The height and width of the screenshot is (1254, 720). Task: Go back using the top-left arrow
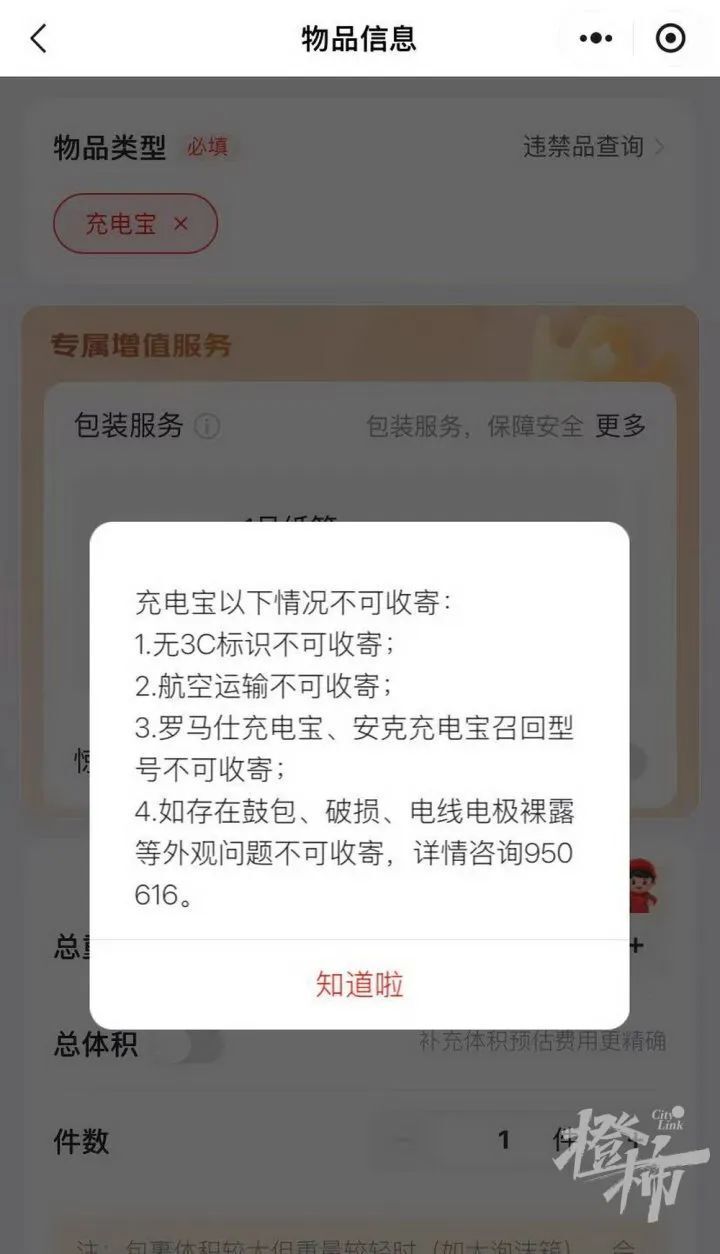point(38,39)
